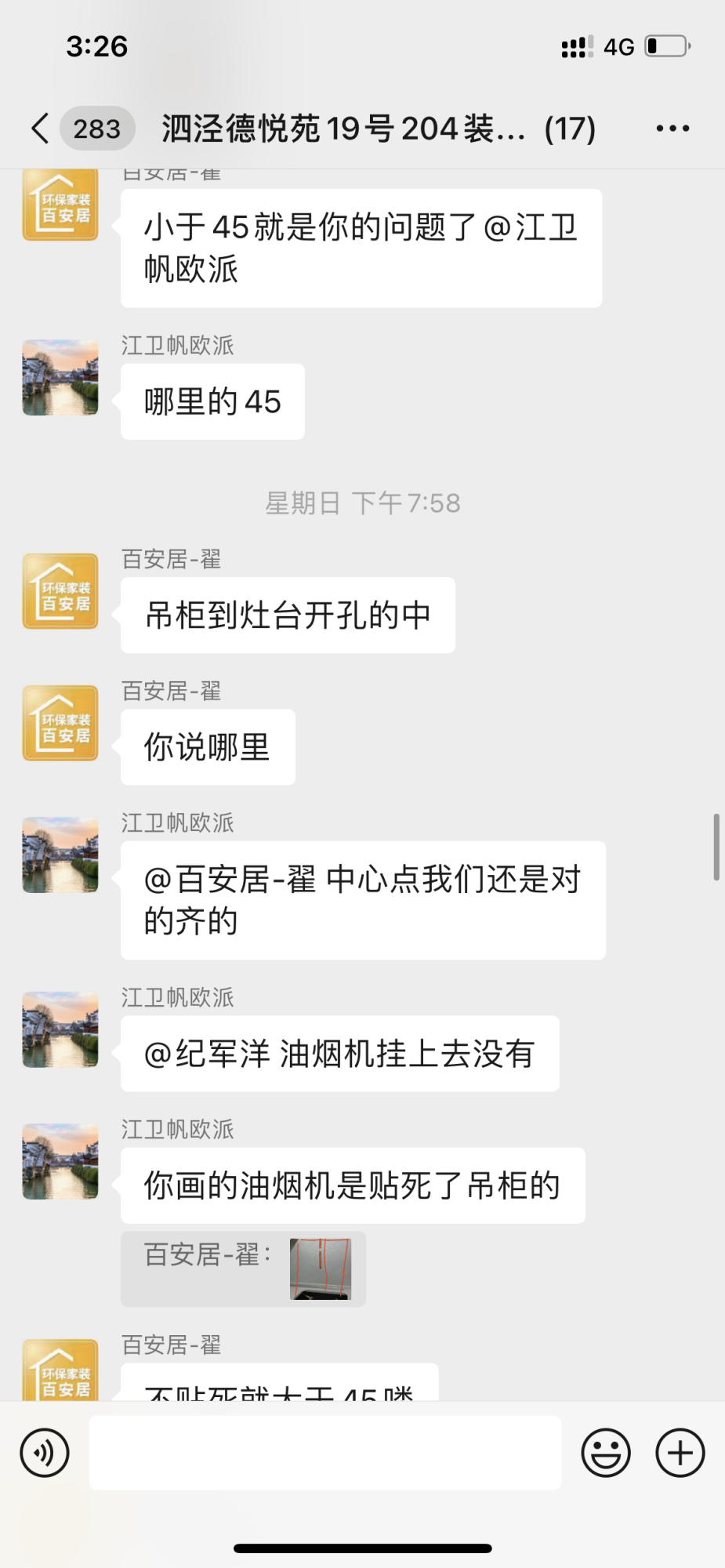
Task: Tap avatar next to 你说哪里 message
Action: [60, 723]
